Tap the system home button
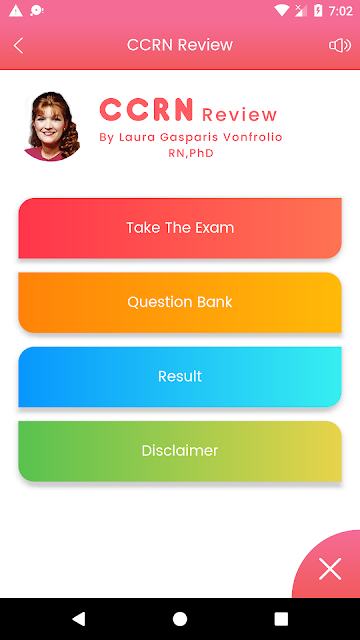This screenshot has width=360, height=640. tap(180, 619)
